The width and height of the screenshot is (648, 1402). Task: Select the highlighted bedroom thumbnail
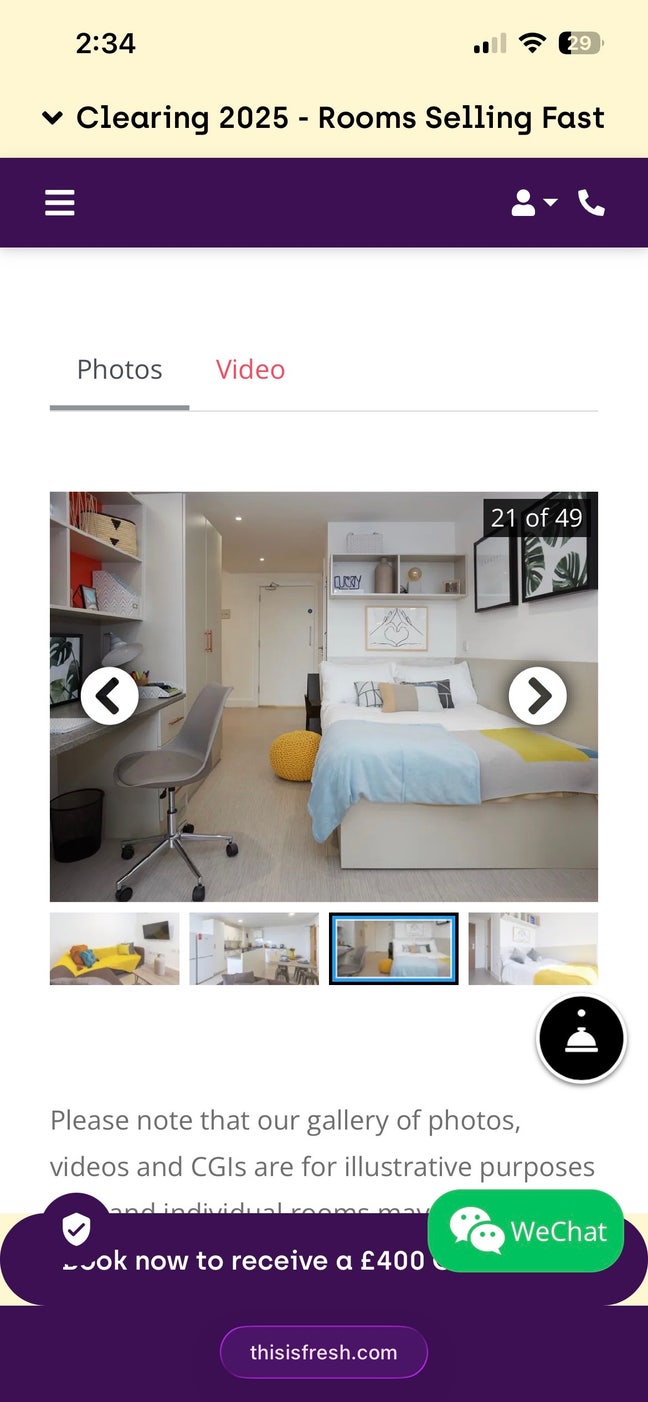393,948
